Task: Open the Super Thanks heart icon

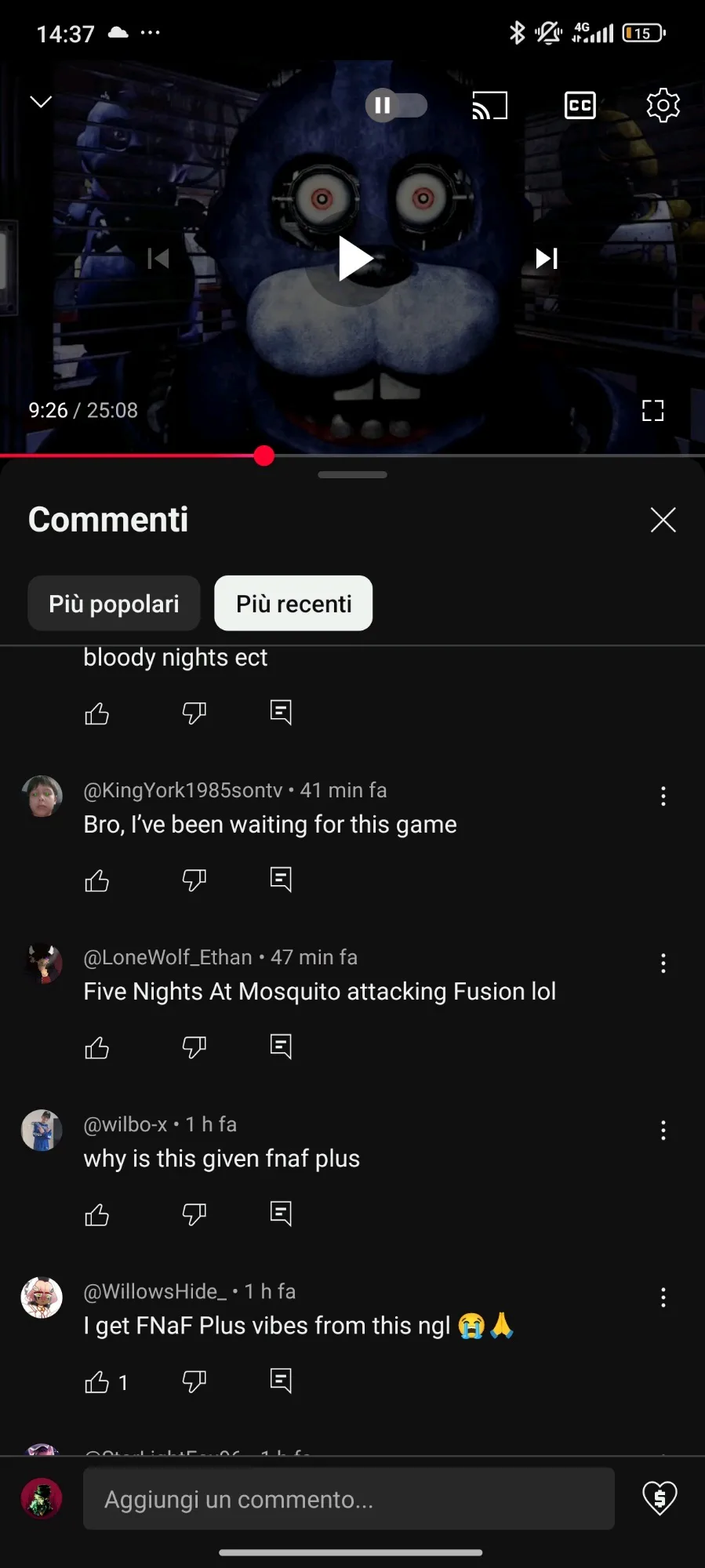Action: [660, 1498]
